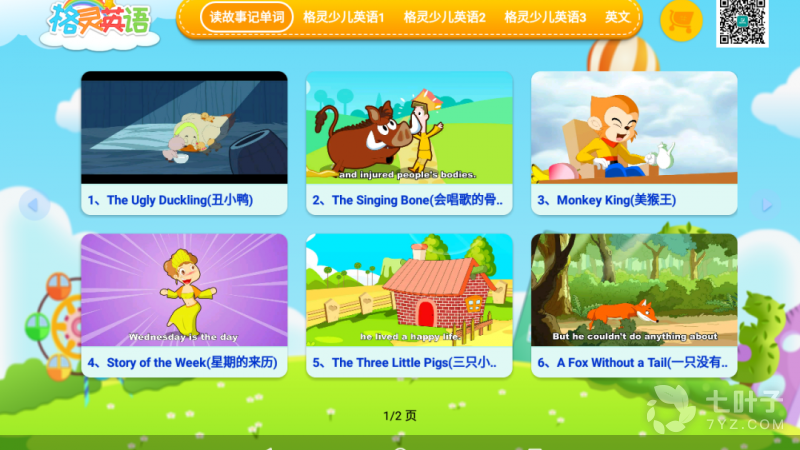The image size is (800, 450).
Task: Go to next page with right arrow
Action: click(x=767, y=205)
